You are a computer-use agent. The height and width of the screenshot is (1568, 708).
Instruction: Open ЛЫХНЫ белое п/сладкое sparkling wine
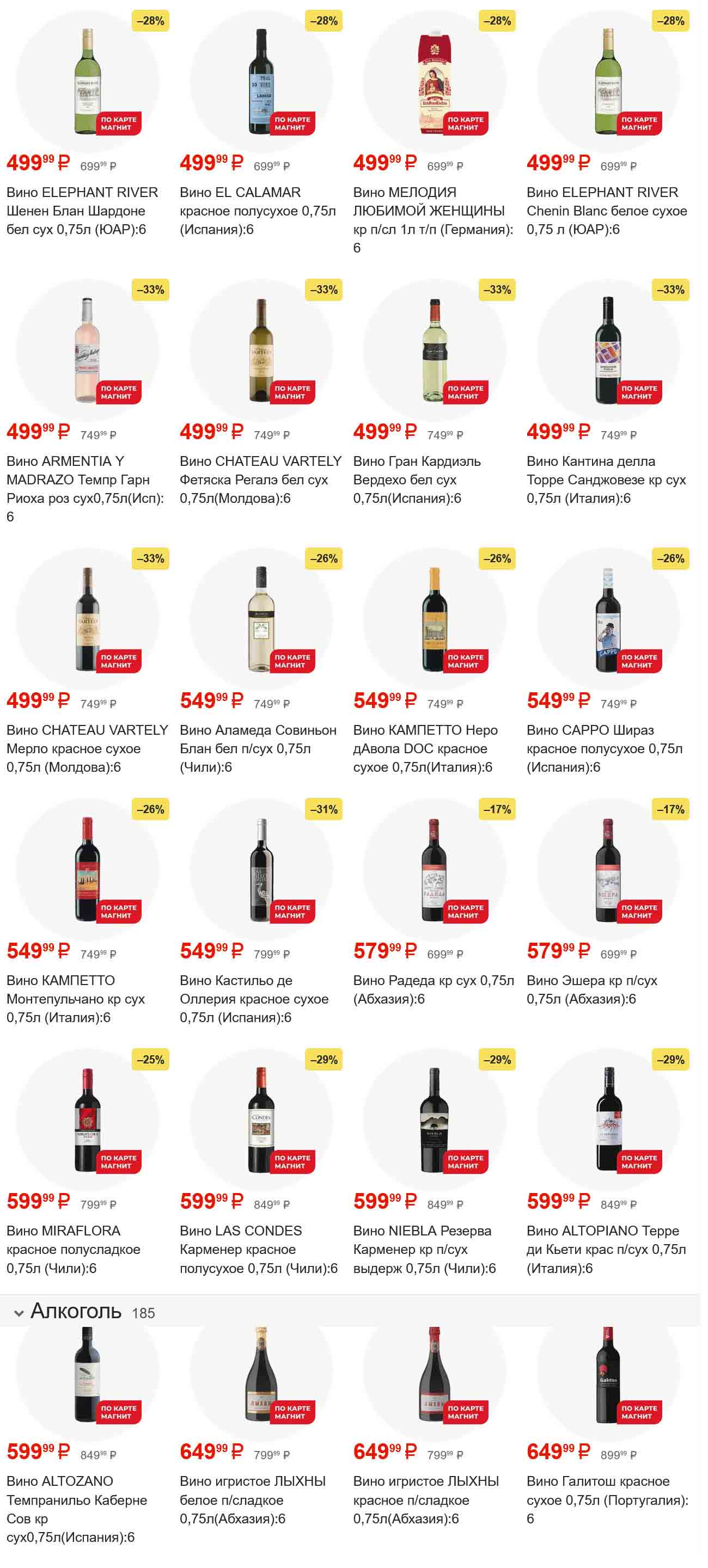coord(252,1500)
